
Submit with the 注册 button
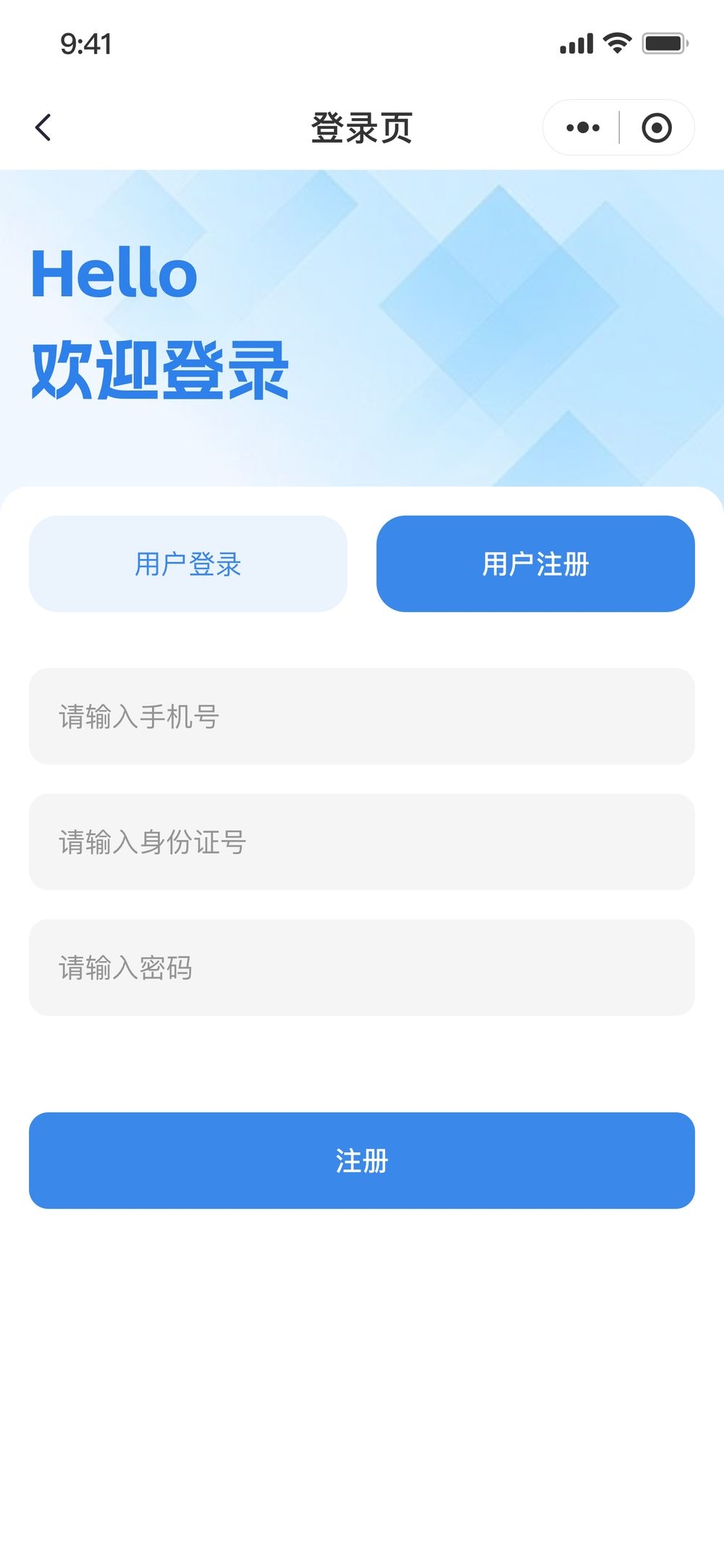pyautogui.click(x=362, y=1160)
